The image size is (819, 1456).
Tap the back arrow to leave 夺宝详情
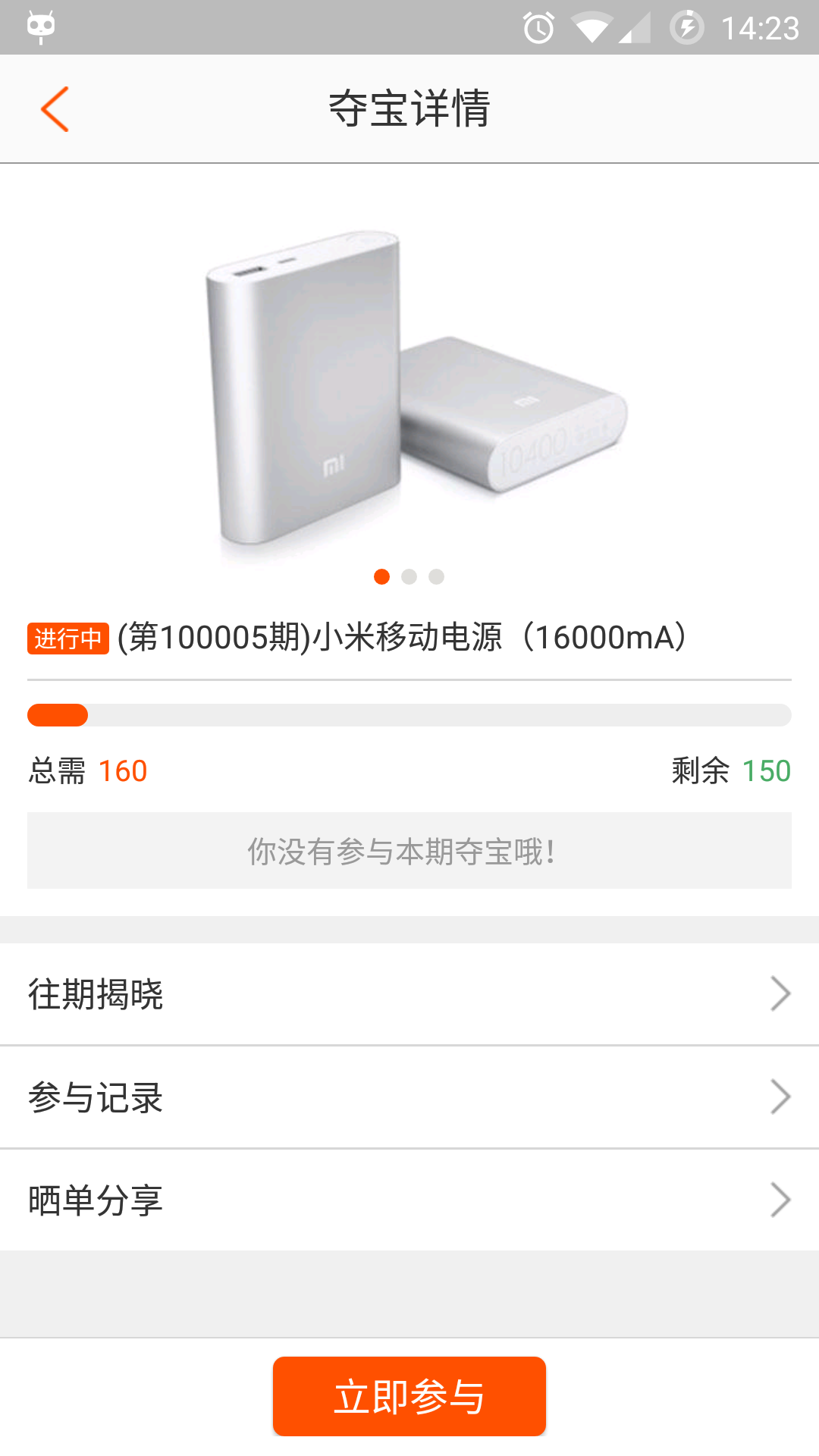pos(54,108)
